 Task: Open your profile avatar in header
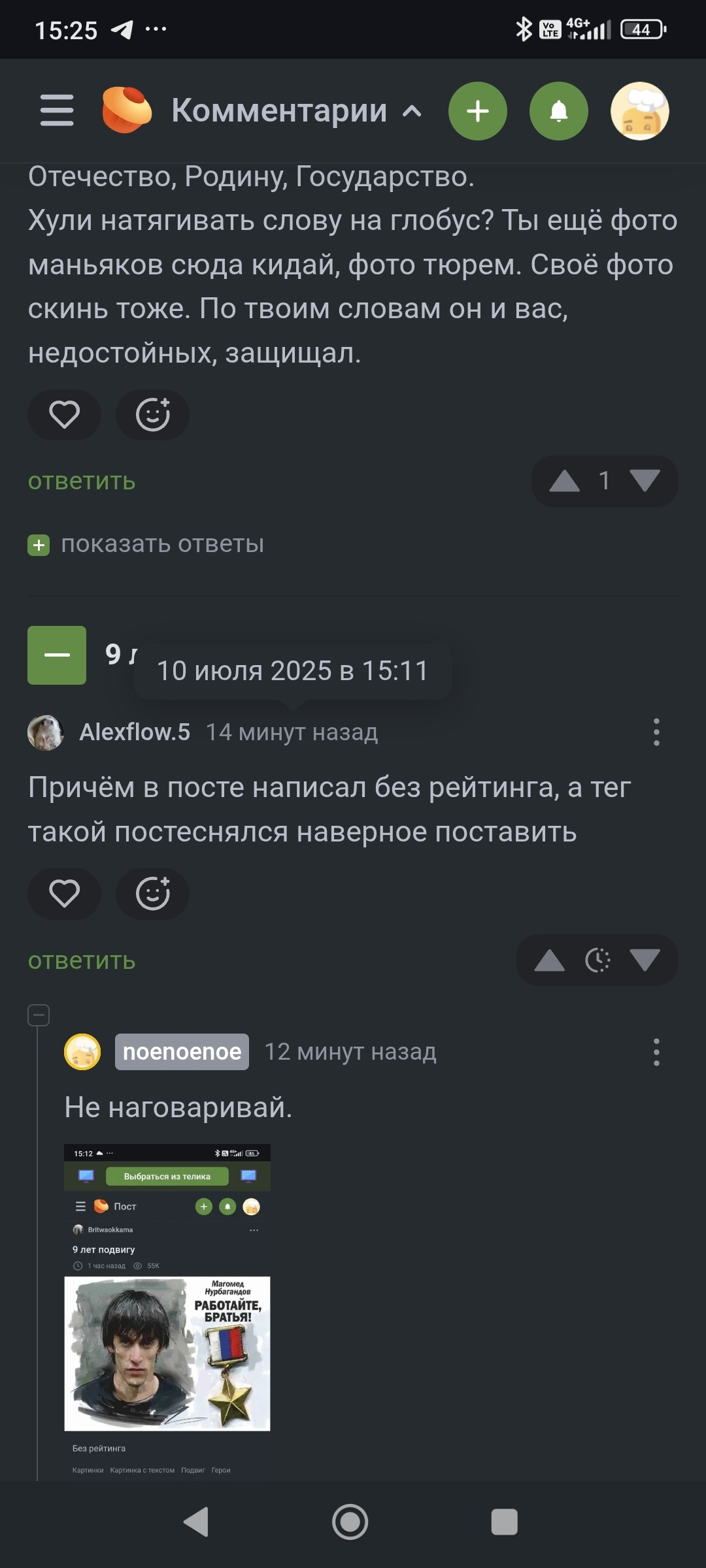[x=639, y=111]
